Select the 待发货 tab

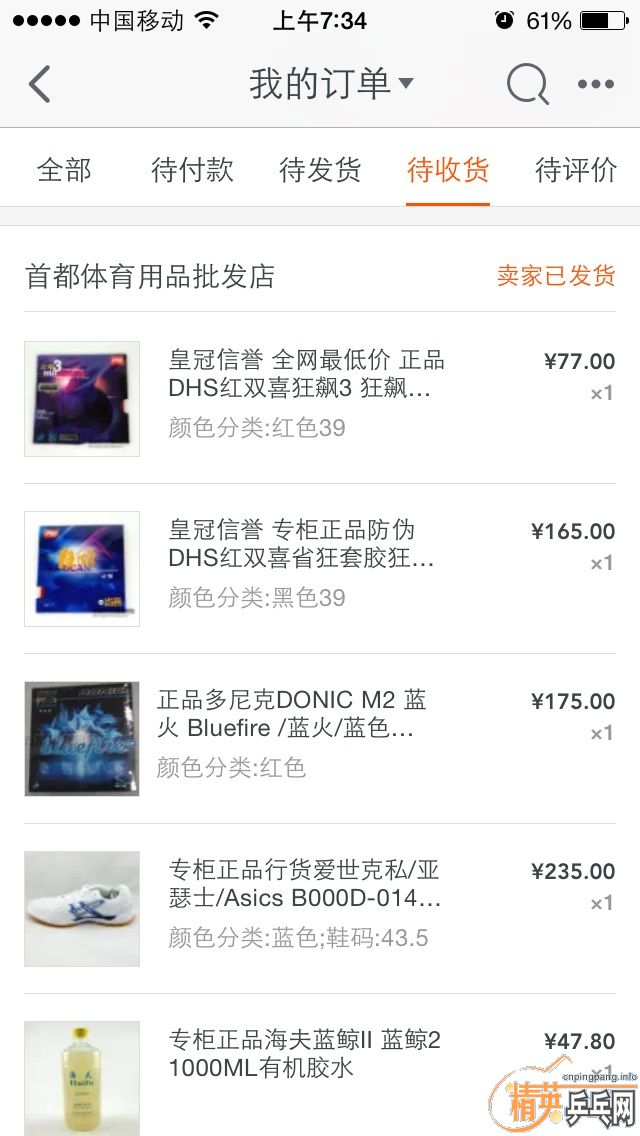pos(320,170)
